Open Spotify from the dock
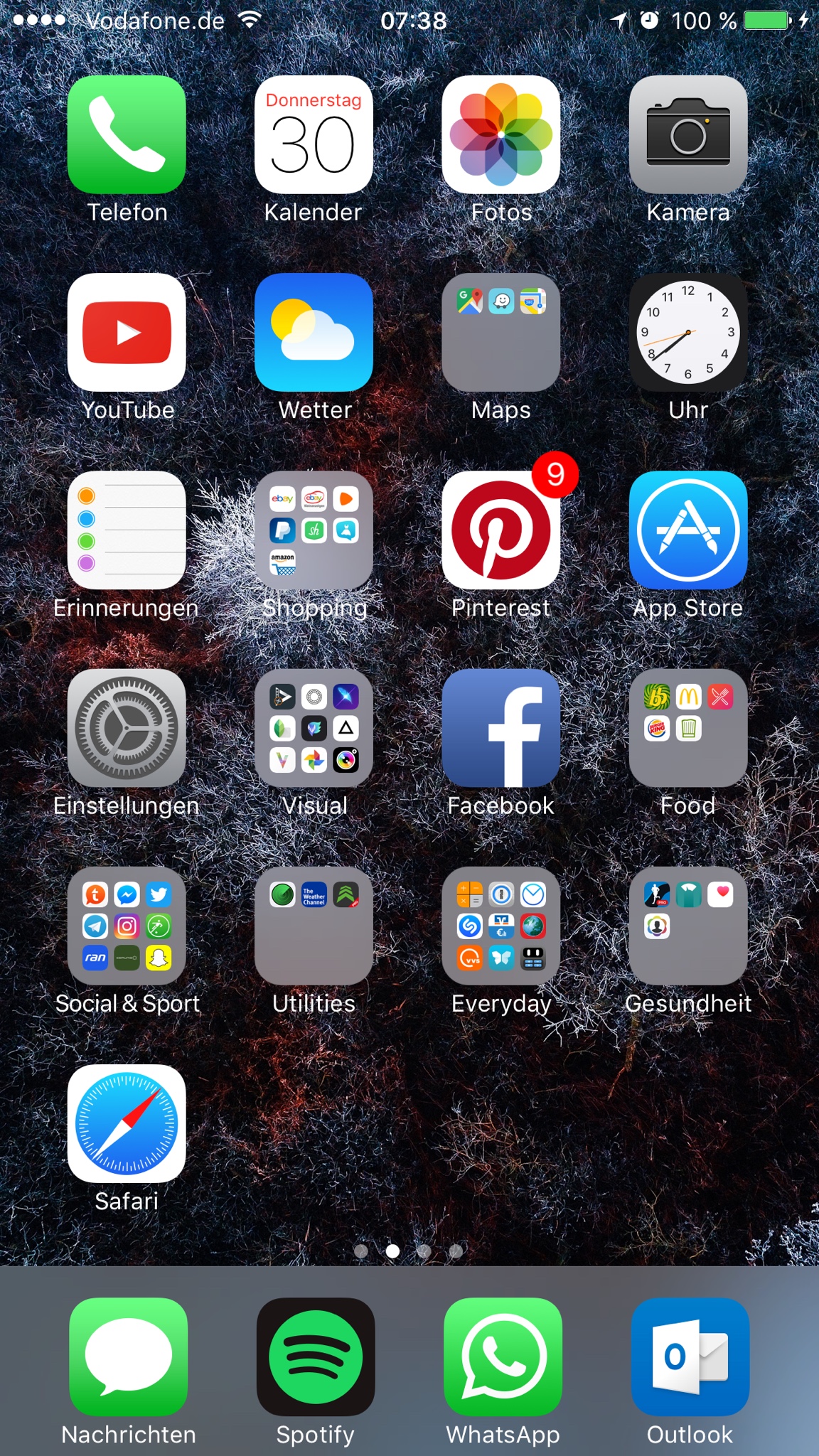This screenshot has height=1456, width=819. (x=315, y=1357)
